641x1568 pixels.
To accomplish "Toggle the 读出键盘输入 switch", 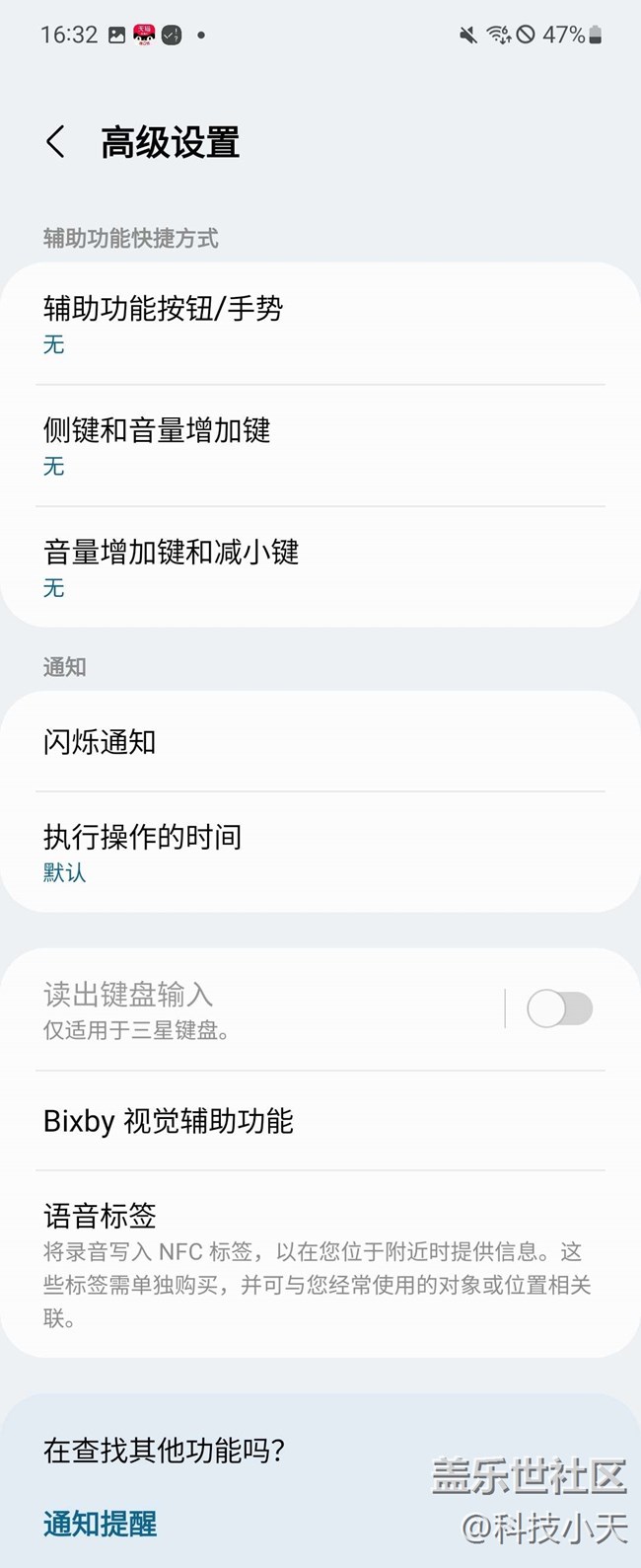I will (559, 1008).
